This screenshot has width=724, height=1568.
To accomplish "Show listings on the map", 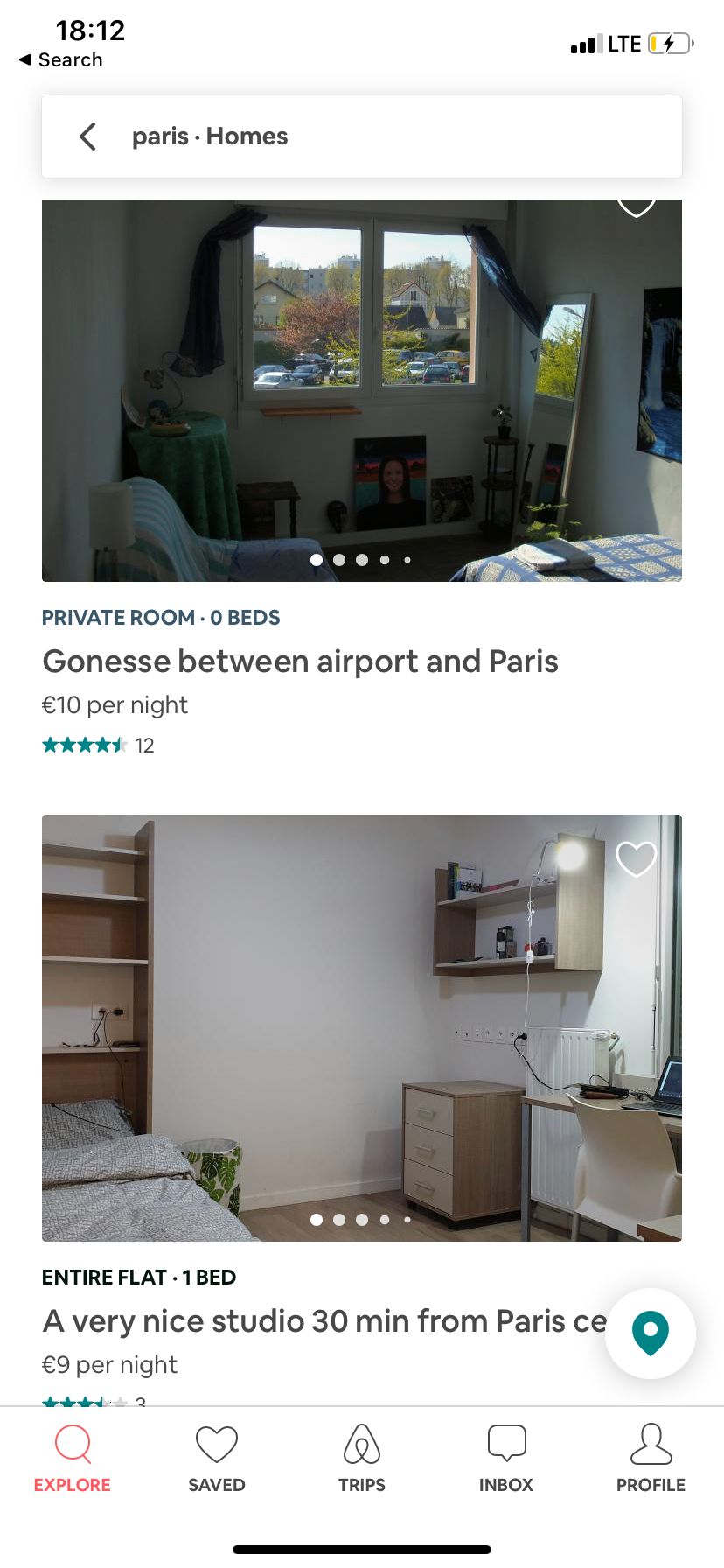I will coord(650,1333).
